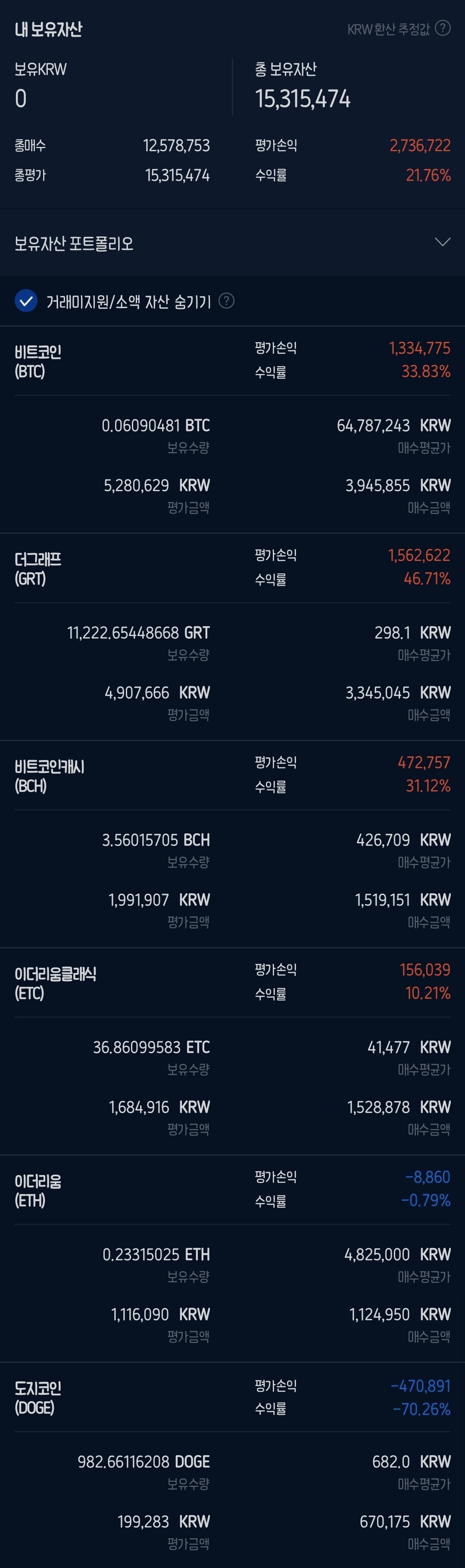Open the 더그래프 (GRT) holding

(x=38, y=568)
